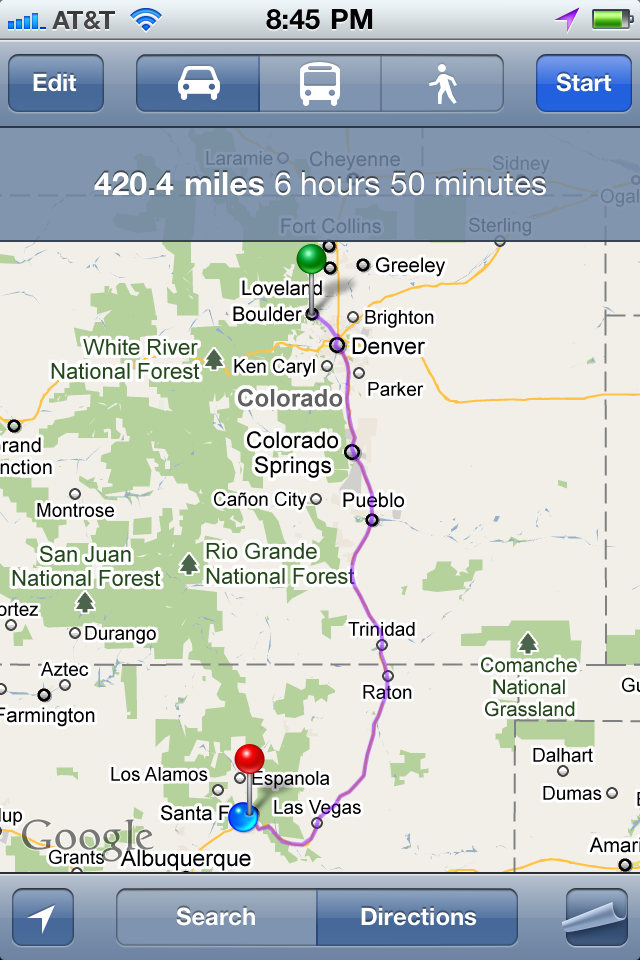Viewport: 640px width, 960px height.
Task: Switch to the Search tab
Action: (216, 917)
